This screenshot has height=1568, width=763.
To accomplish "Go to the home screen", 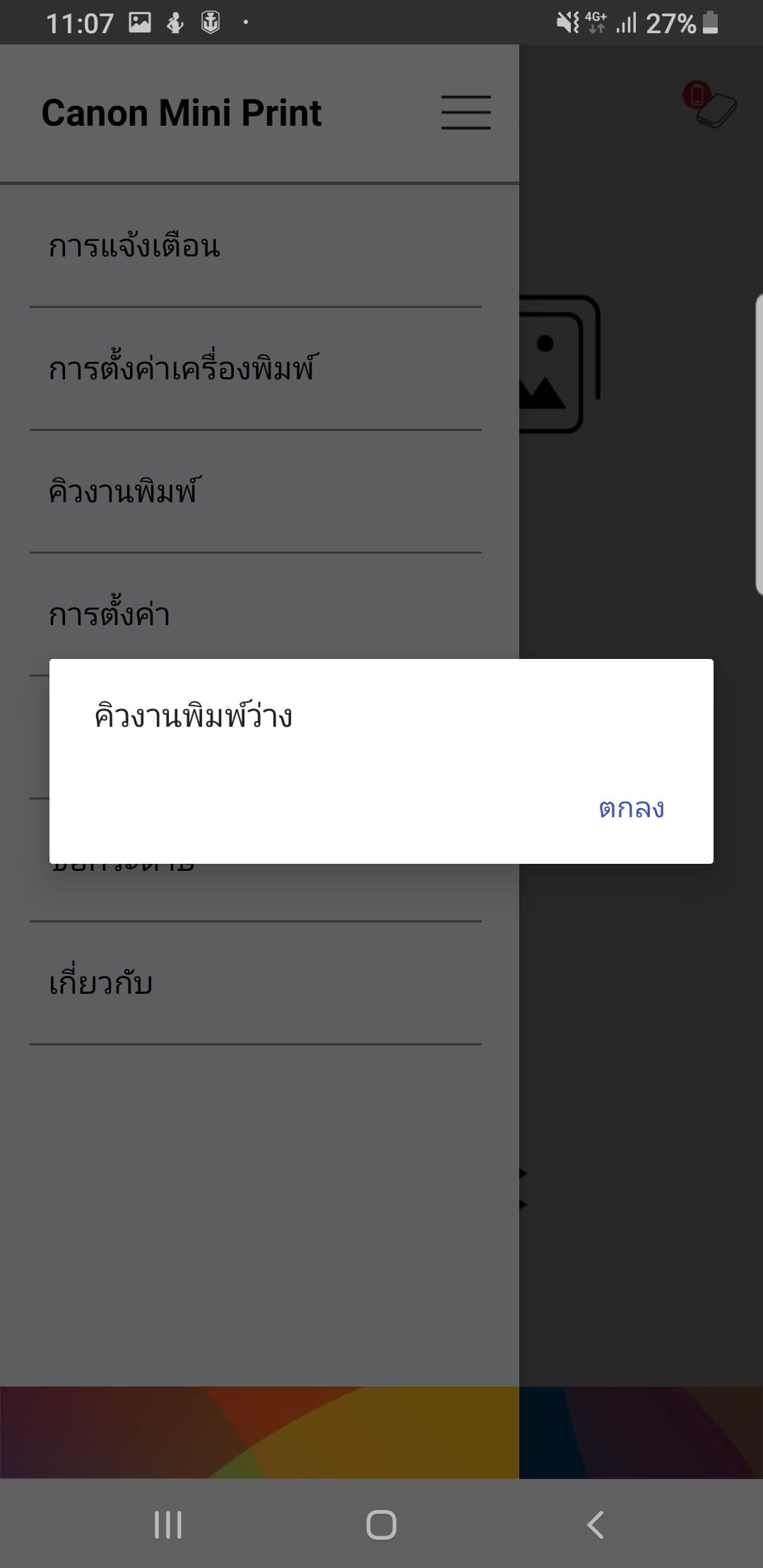I will (381, 1524).
